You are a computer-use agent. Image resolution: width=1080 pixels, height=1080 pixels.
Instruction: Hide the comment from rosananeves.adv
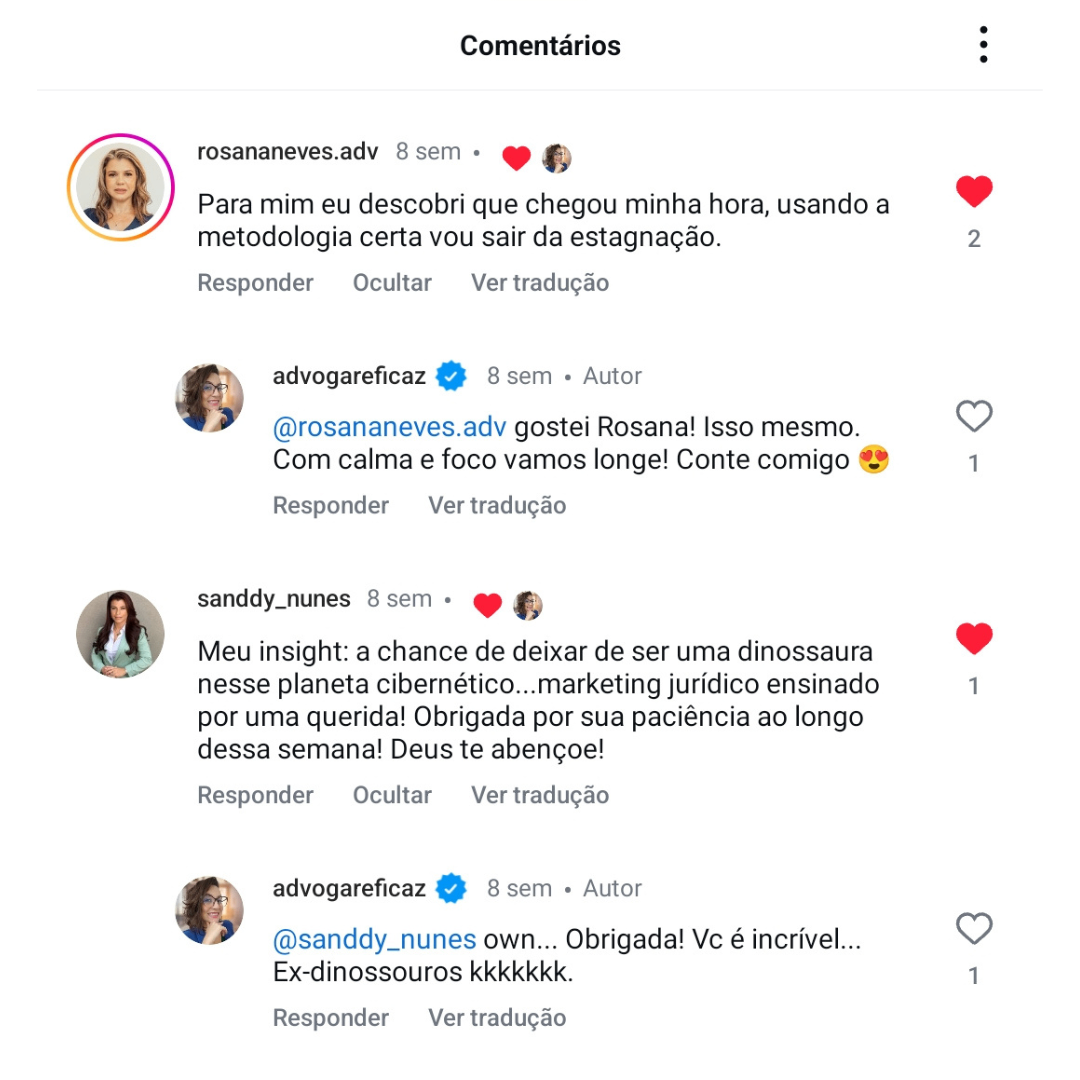tap(392, 283)
